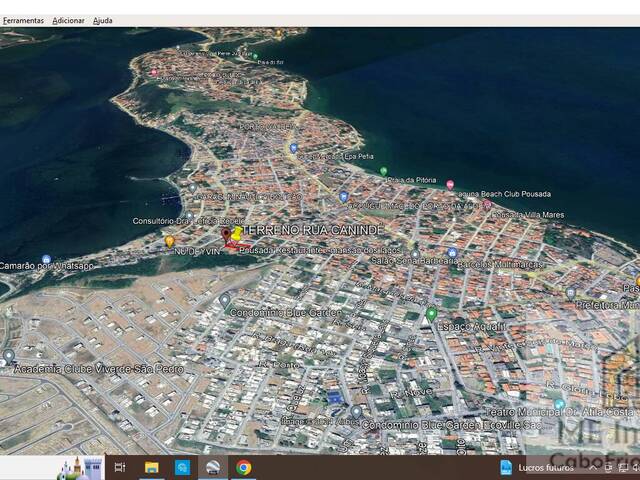This screenshot has width=640, height=480.
Task: Open File Explorer from the taskbar
Action: [151, 467]
